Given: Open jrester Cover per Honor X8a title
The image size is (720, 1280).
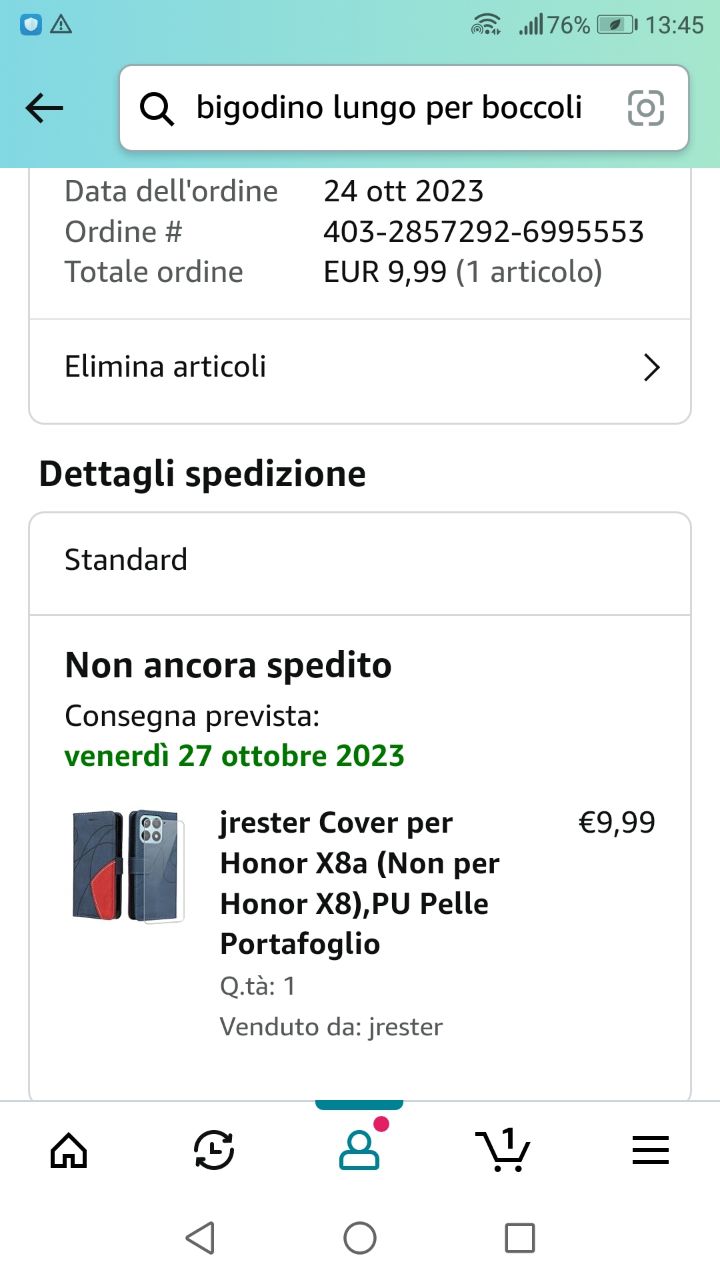Looking at the screenshot, I should pos(360,883).
